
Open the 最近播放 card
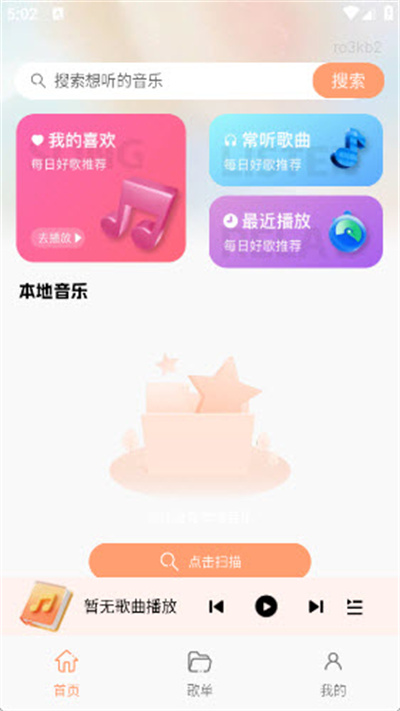point(296,232)
